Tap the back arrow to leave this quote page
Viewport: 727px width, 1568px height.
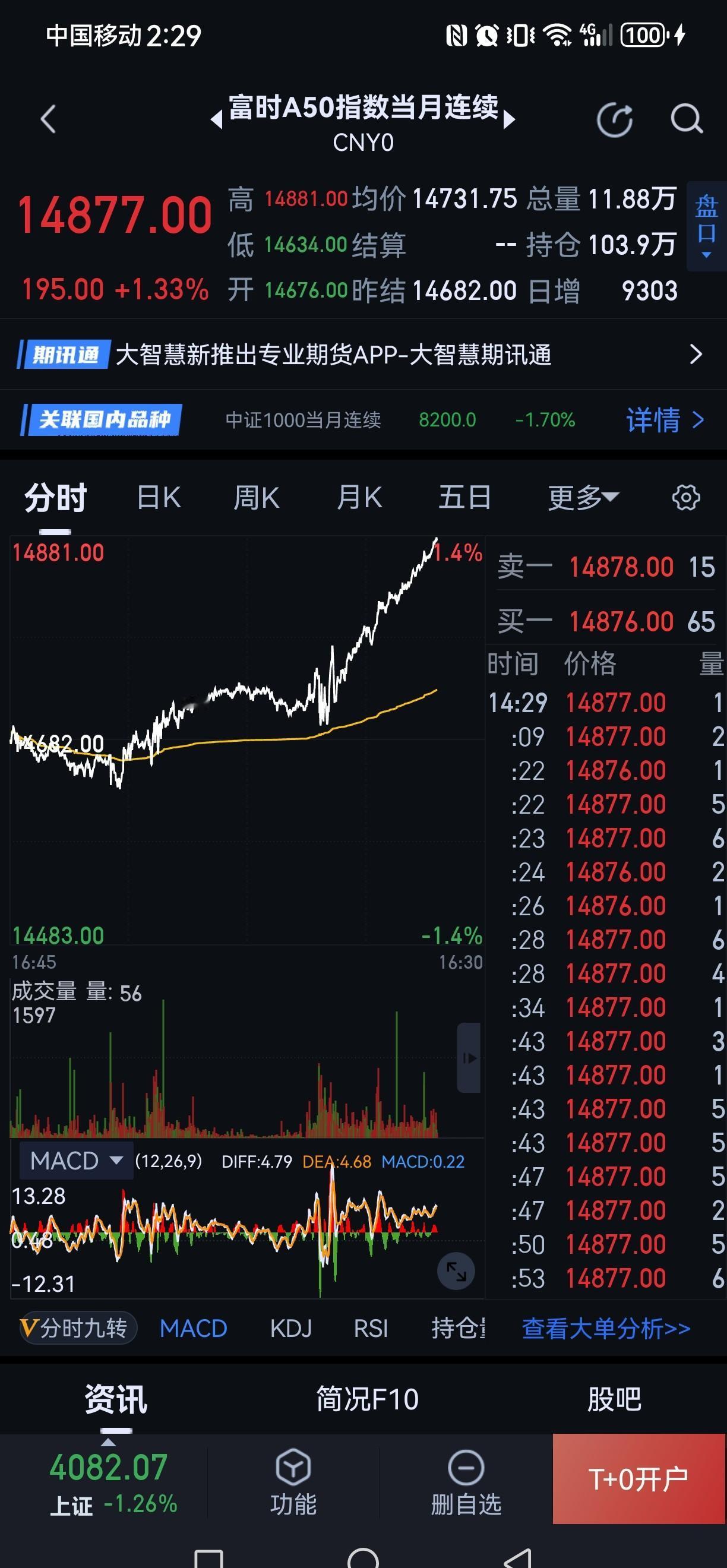pos(48,119)
